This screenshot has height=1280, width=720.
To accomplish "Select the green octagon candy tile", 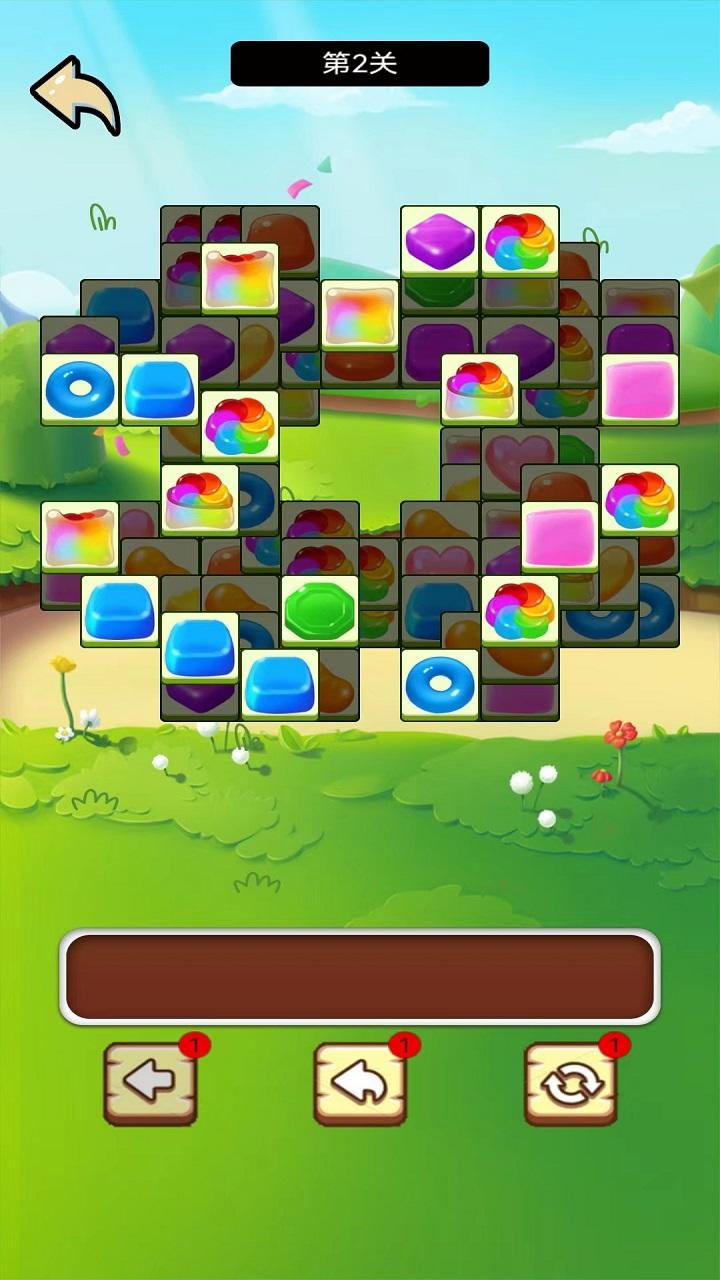I will [x=320, y=611].
